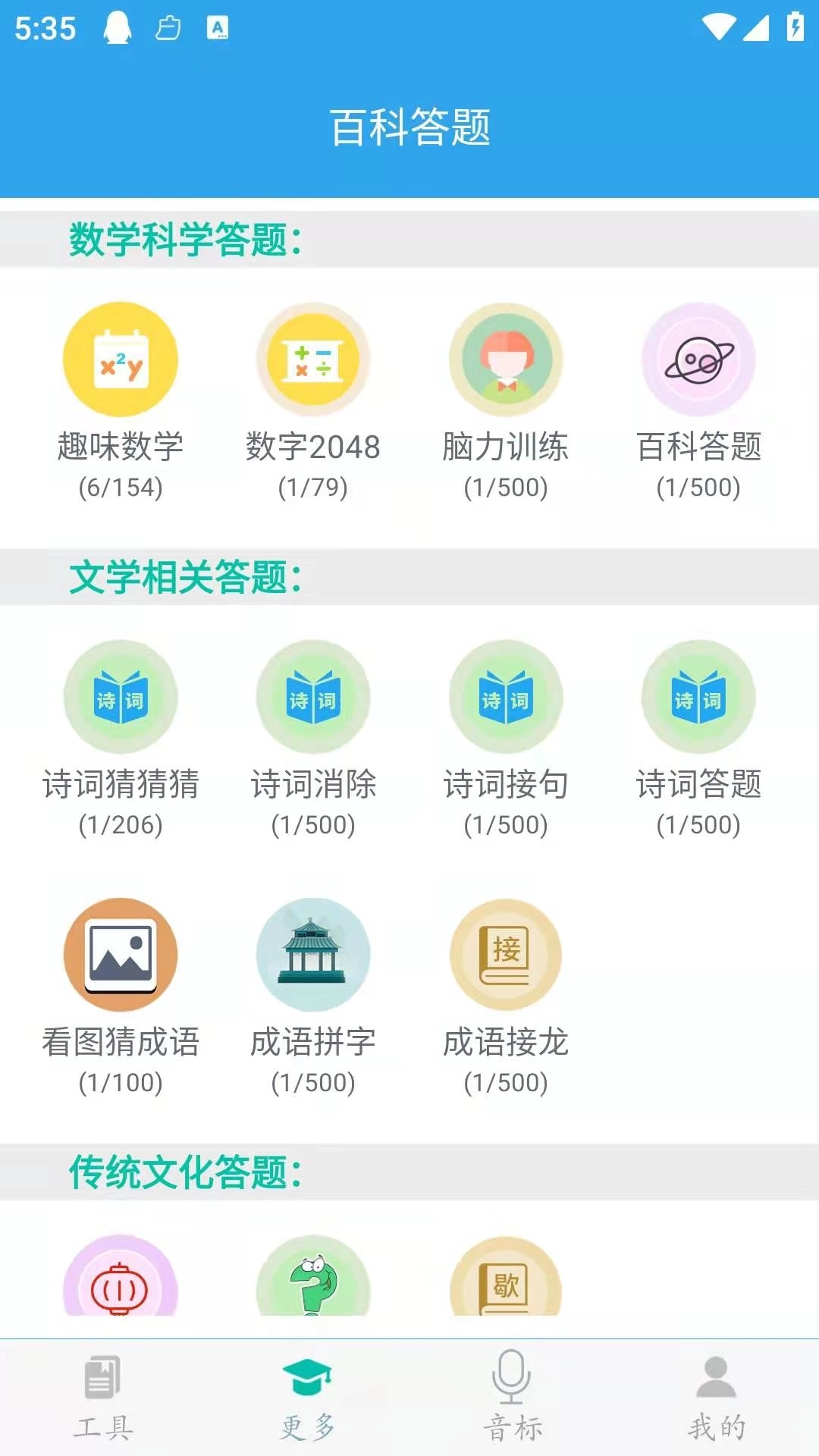Open the 歇 book icon game

click(x=504, y=1278)
